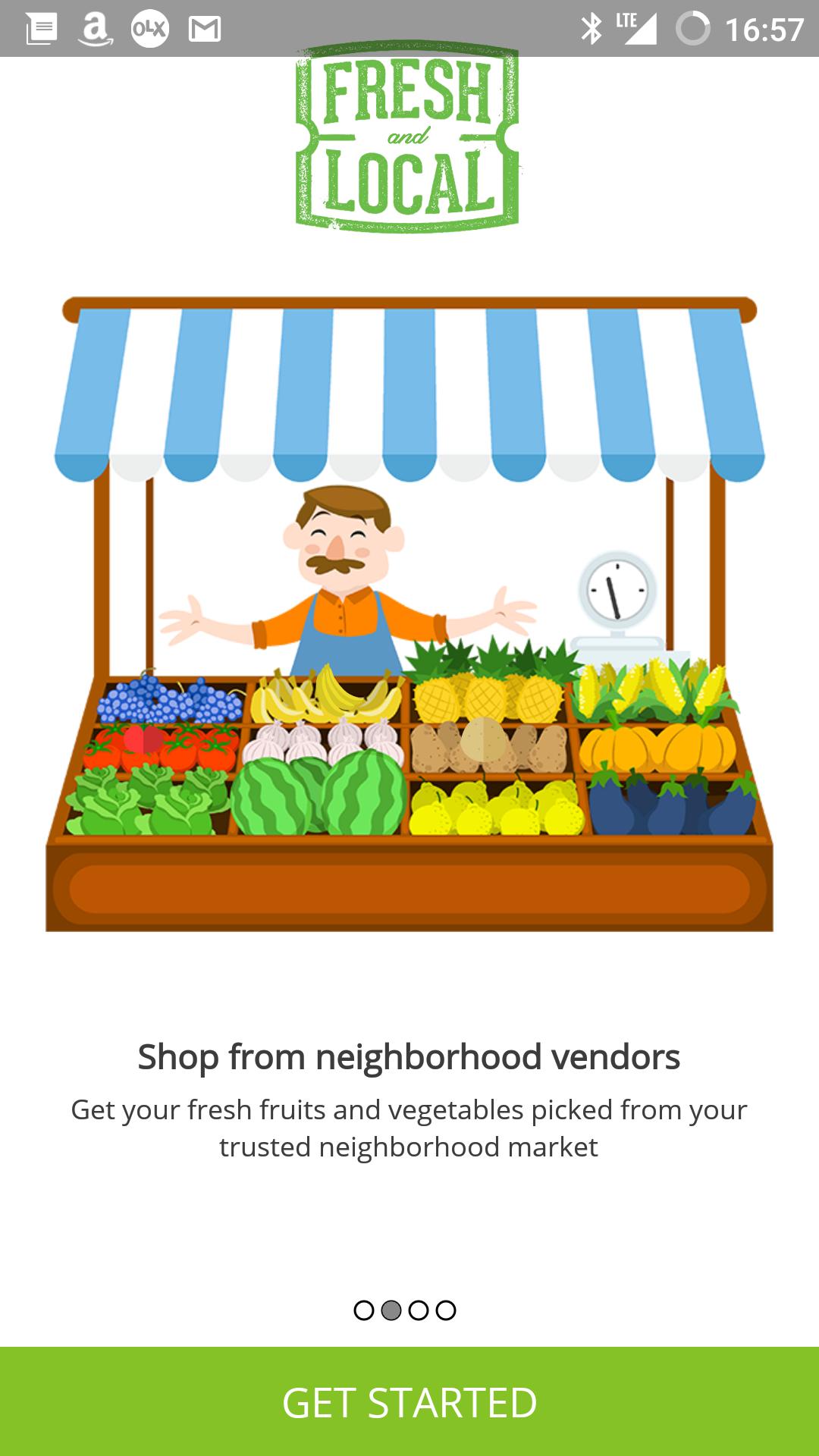Screen dimensions: 819x1456
Task: Go to the fourth page indicator dot
Action: click(x=446, y=1310)
